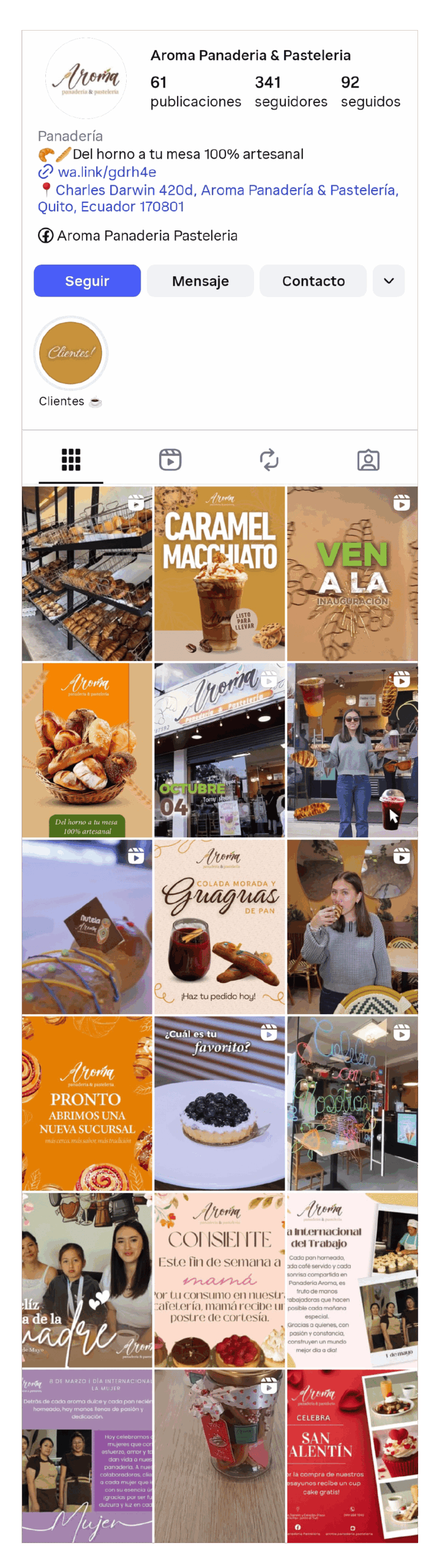434x1568 pixels.
Task: Send a message via the Mensaje button
Action: point(200,281)
